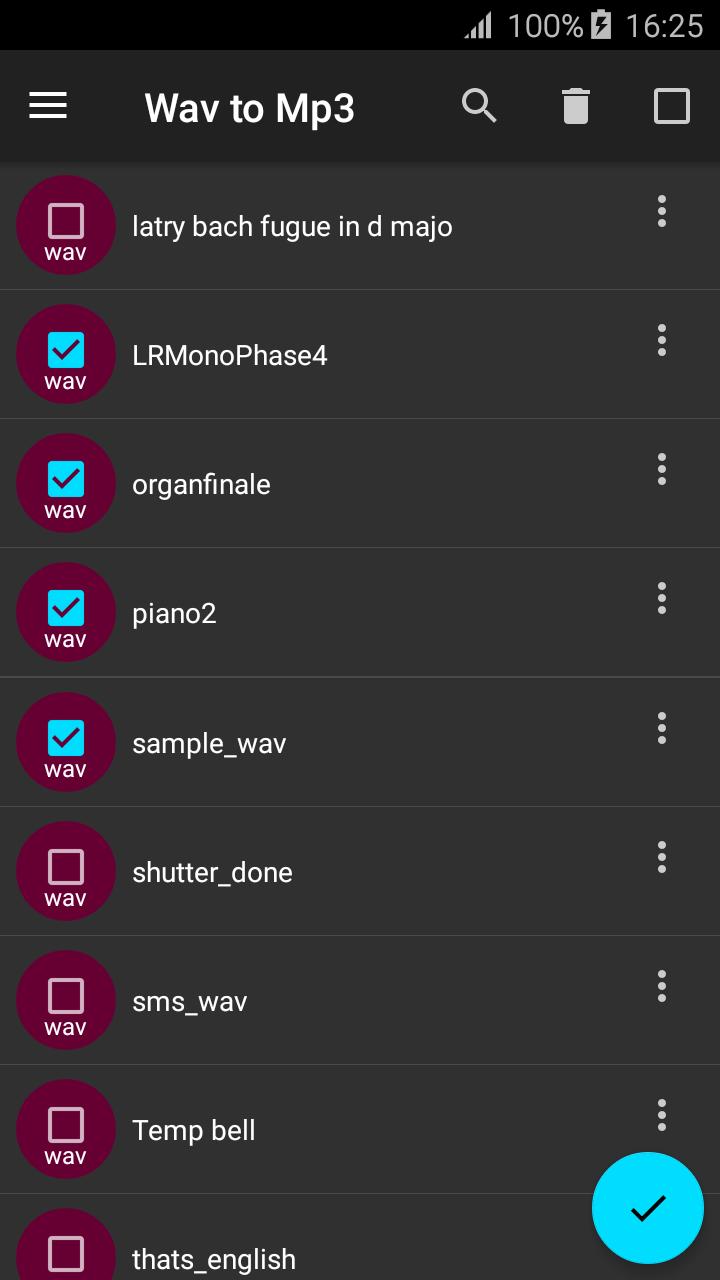Select the Temp bell checkbox
The width and height of the screenshot is (720, 1280).
pos(66,1124)
